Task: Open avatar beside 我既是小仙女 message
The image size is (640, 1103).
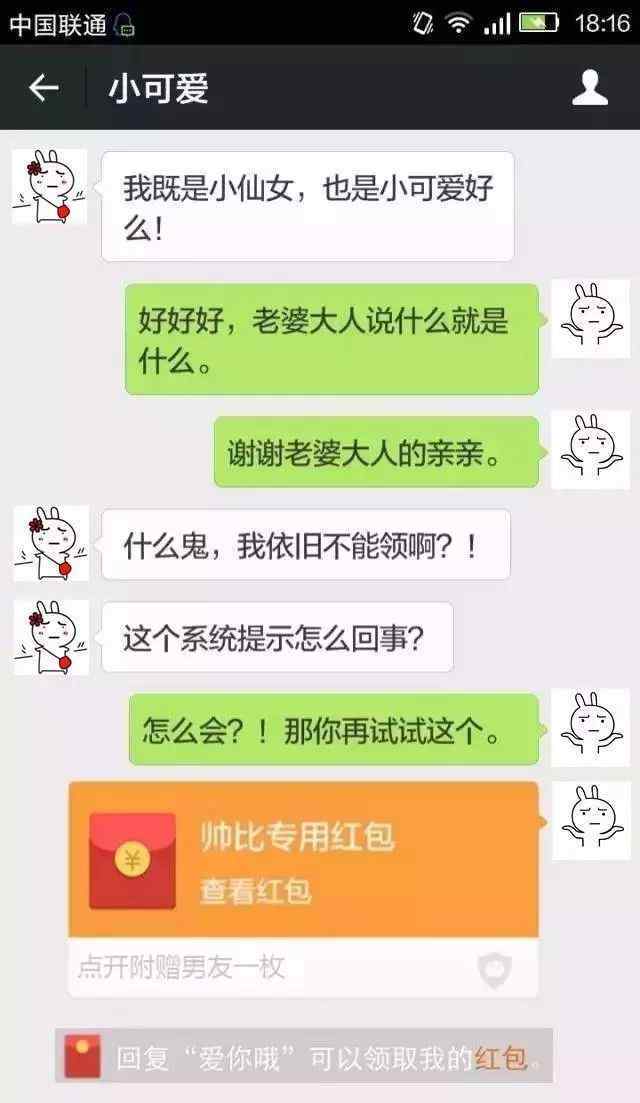Action: click(49, 186)
